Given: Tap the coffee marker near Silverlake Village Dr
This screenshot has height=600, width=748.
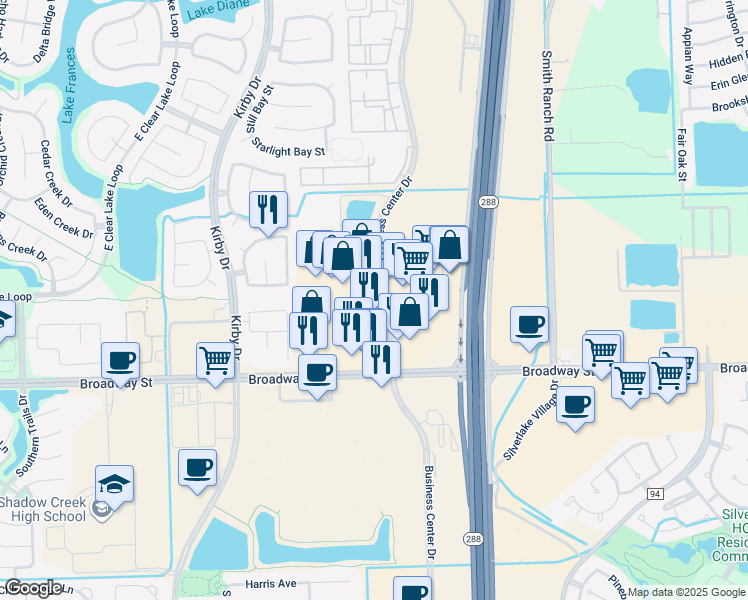Looking at the screenshot, I should coord(575,406).
